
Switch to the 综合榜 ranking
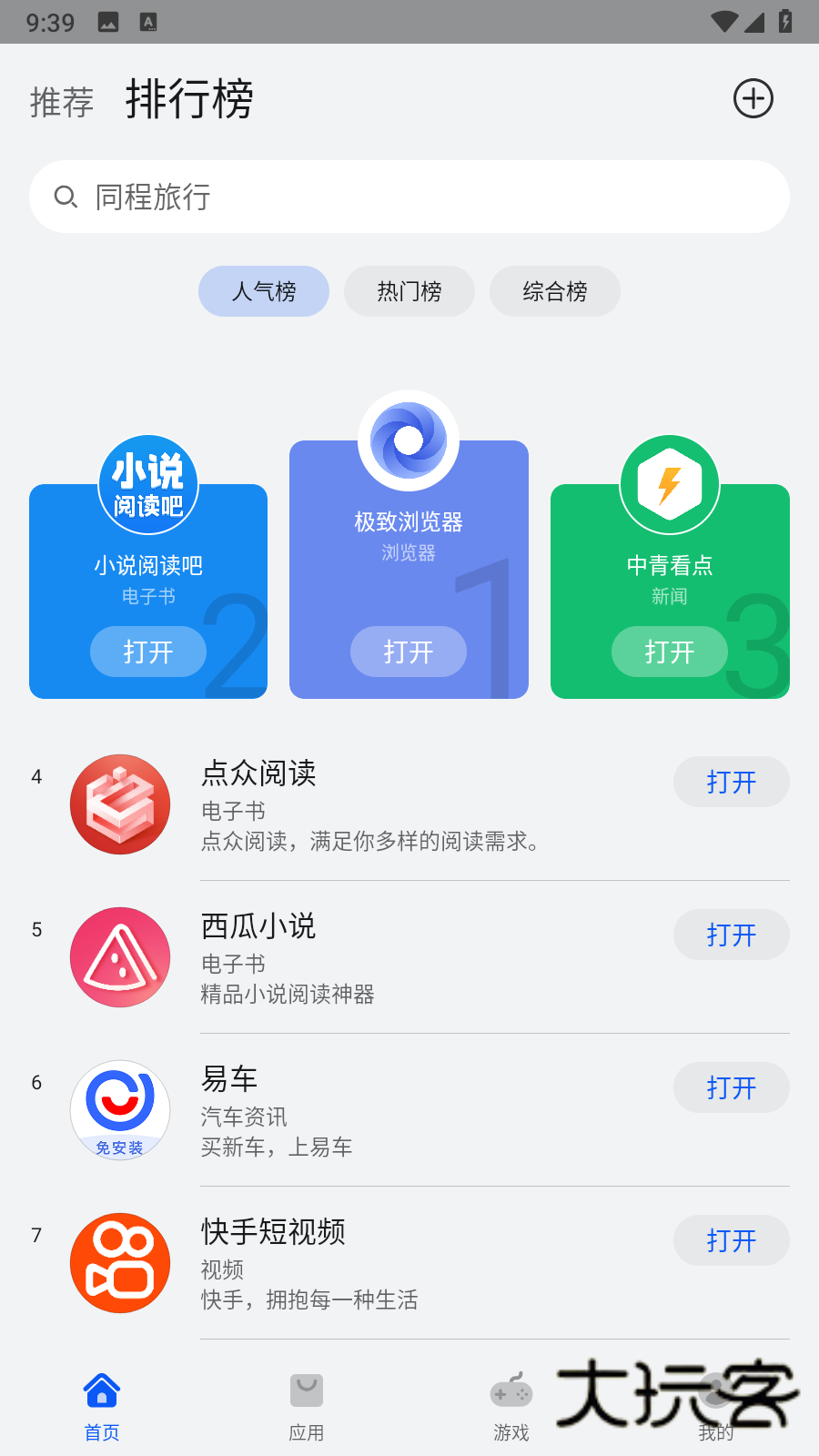(555, 291)
